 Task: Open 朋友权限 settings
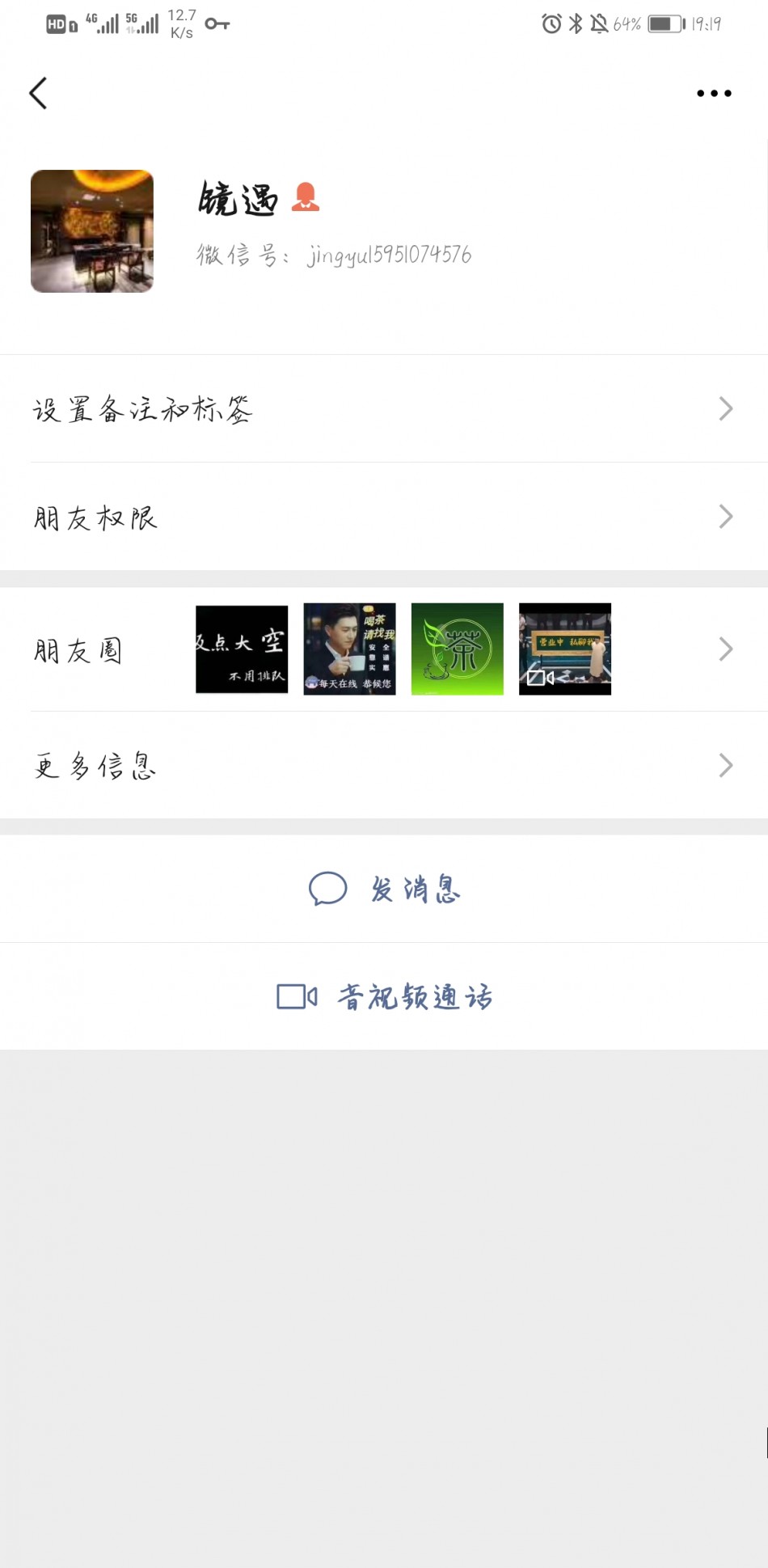(x=384, y=517)
